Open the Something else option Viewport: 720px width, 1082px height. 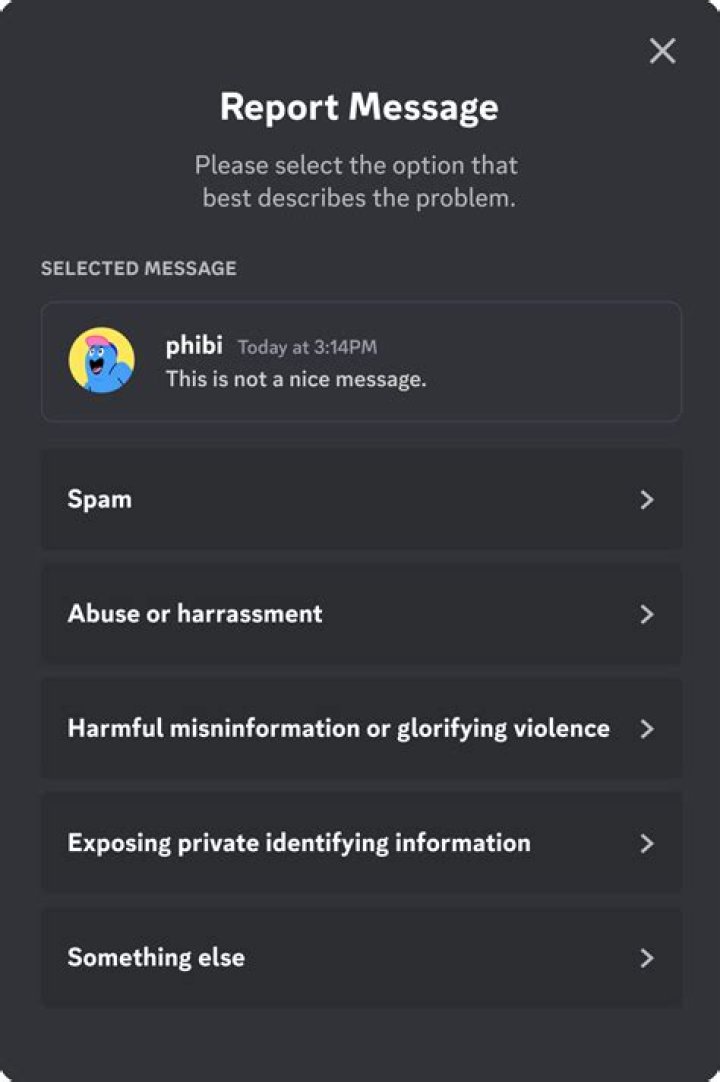(361, 957)
